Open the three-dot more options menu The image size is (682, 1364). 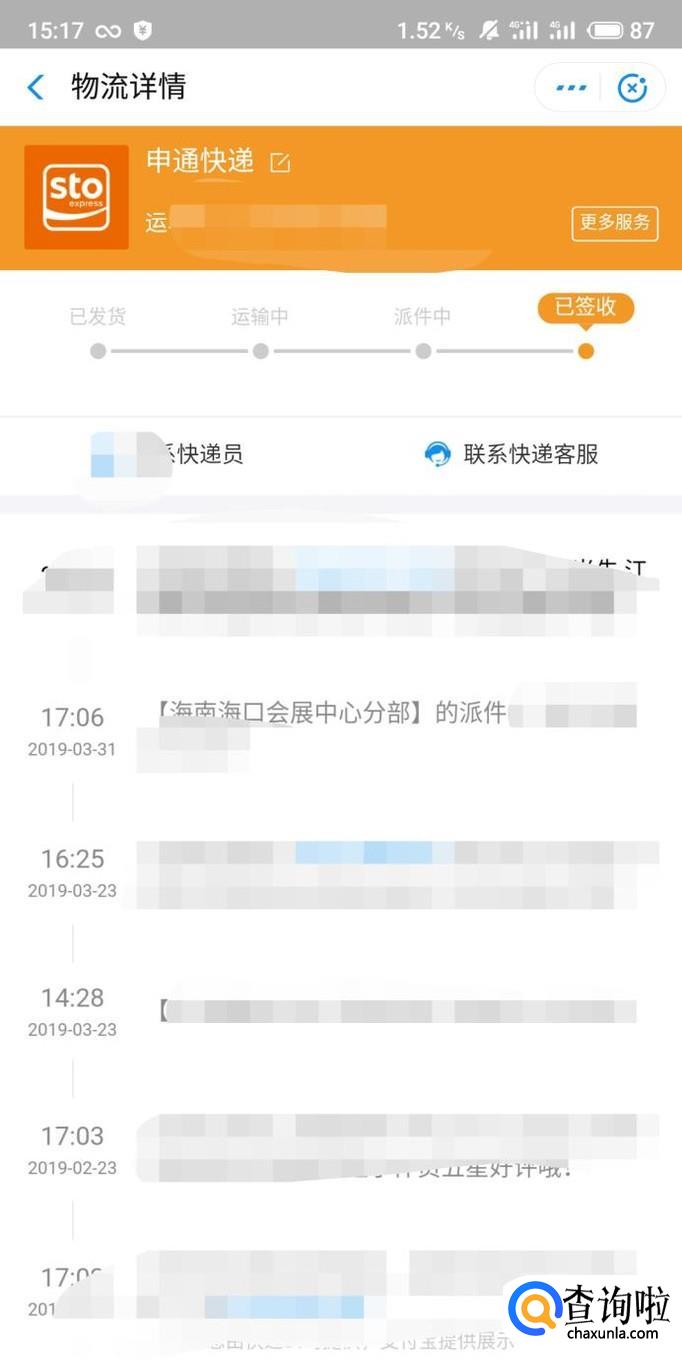(x=571, y=88)
